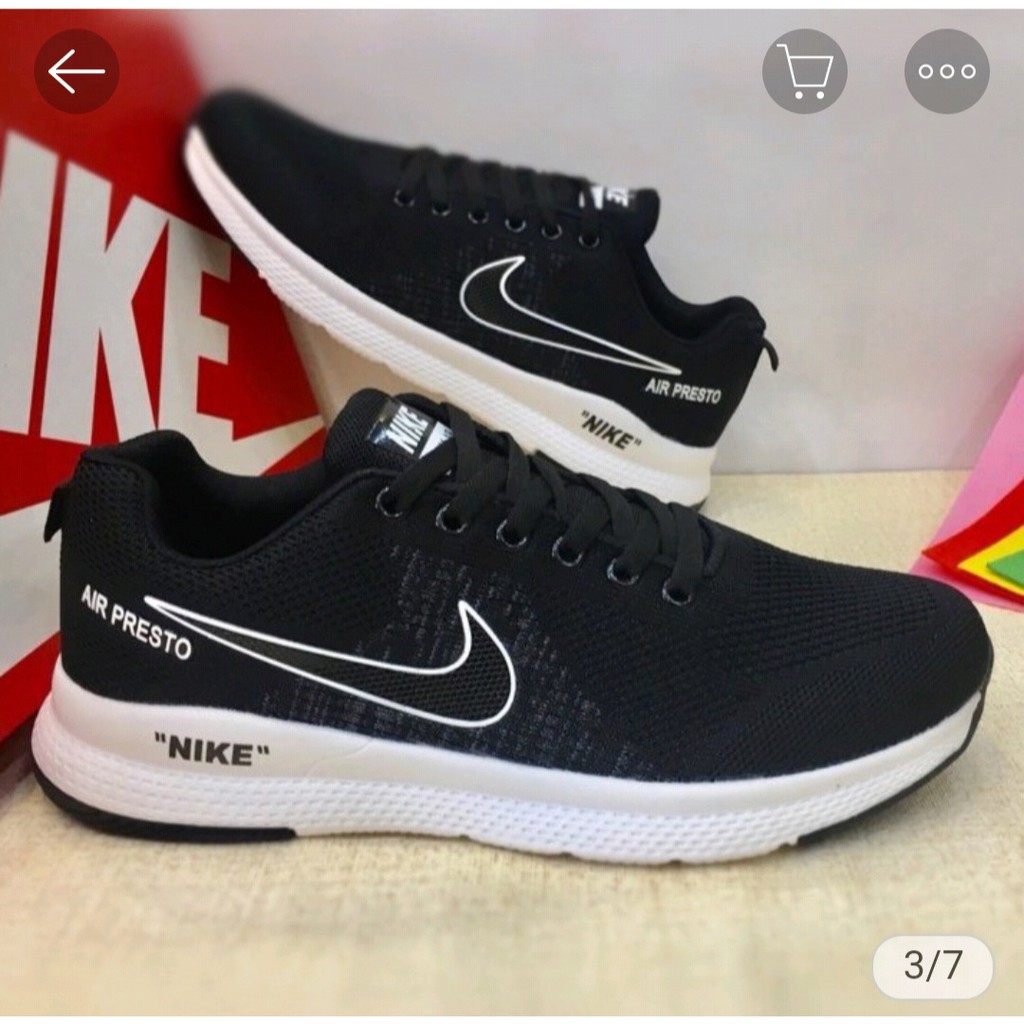1024x1024 pixels.
Task: Open the shopping cart
Action: [805, 71]
